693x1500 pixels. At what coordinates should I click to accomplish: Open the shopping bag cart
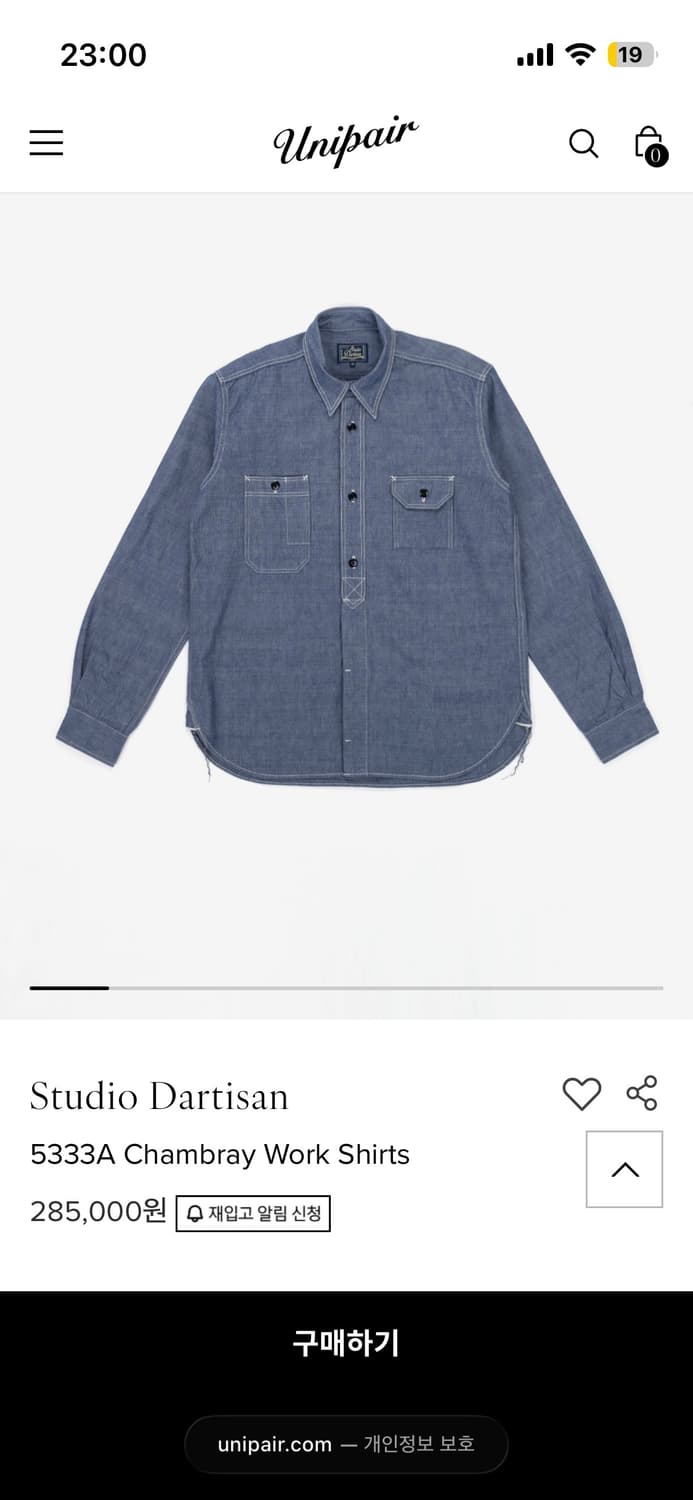tap(650, 145)
